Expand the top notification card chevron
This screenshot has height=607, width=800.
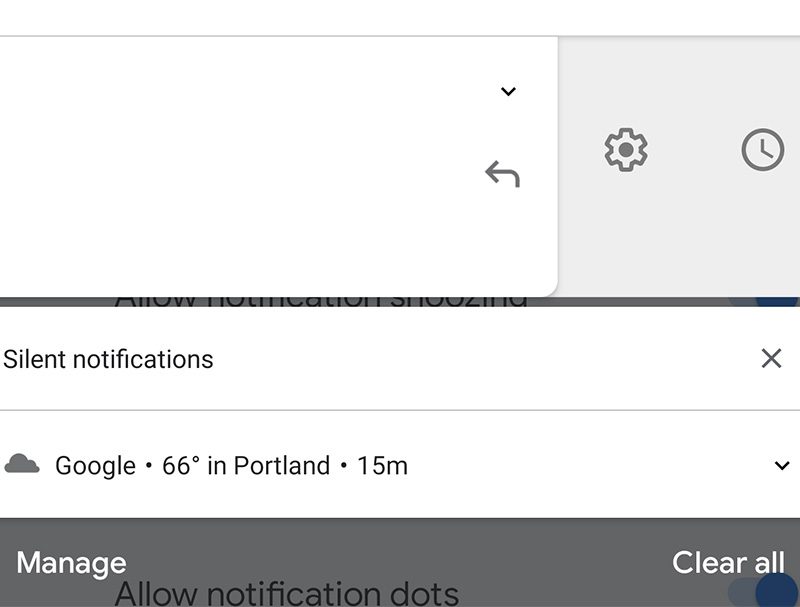pyautogui.click(x=508, y=92)
